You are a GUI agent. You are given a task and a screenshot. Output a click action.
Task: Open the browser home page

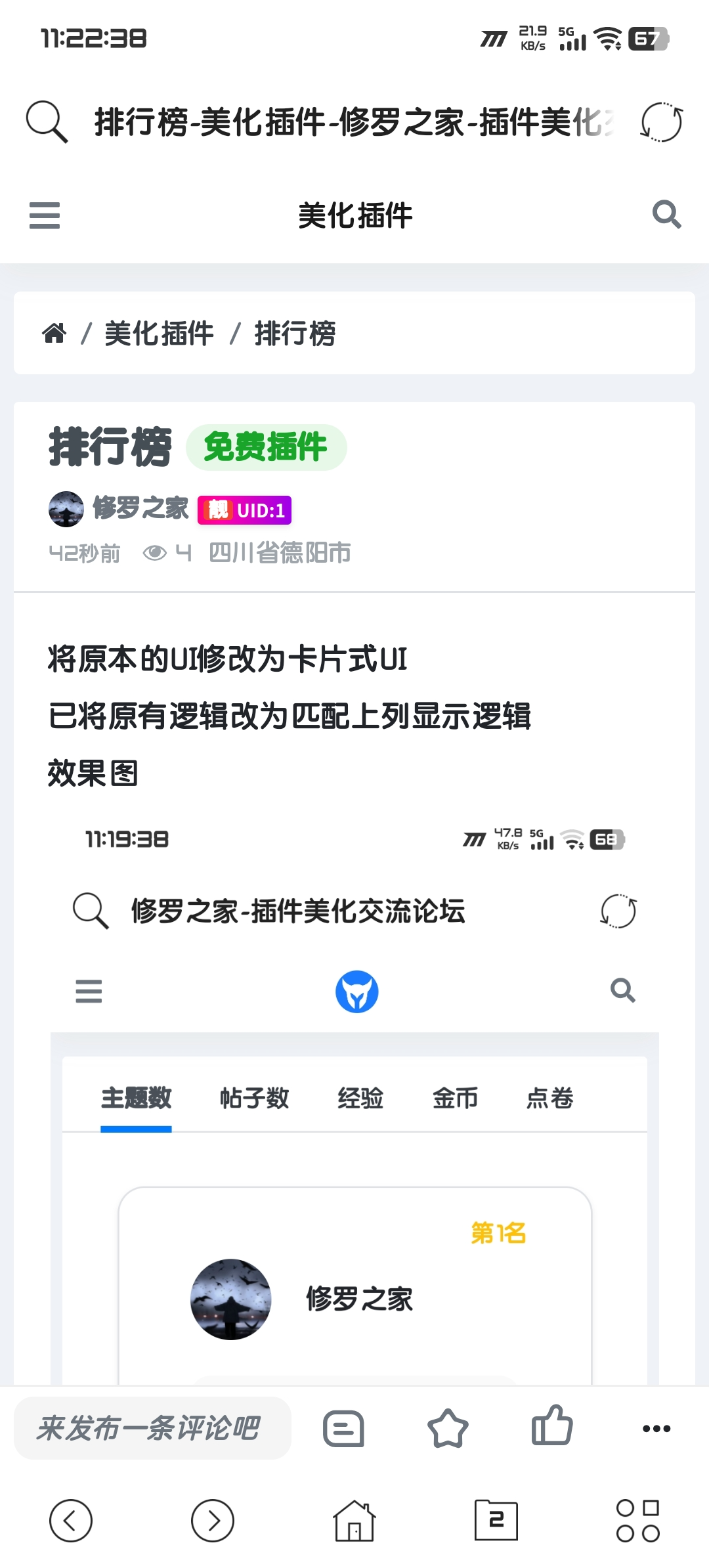(x=354, y=1520)
